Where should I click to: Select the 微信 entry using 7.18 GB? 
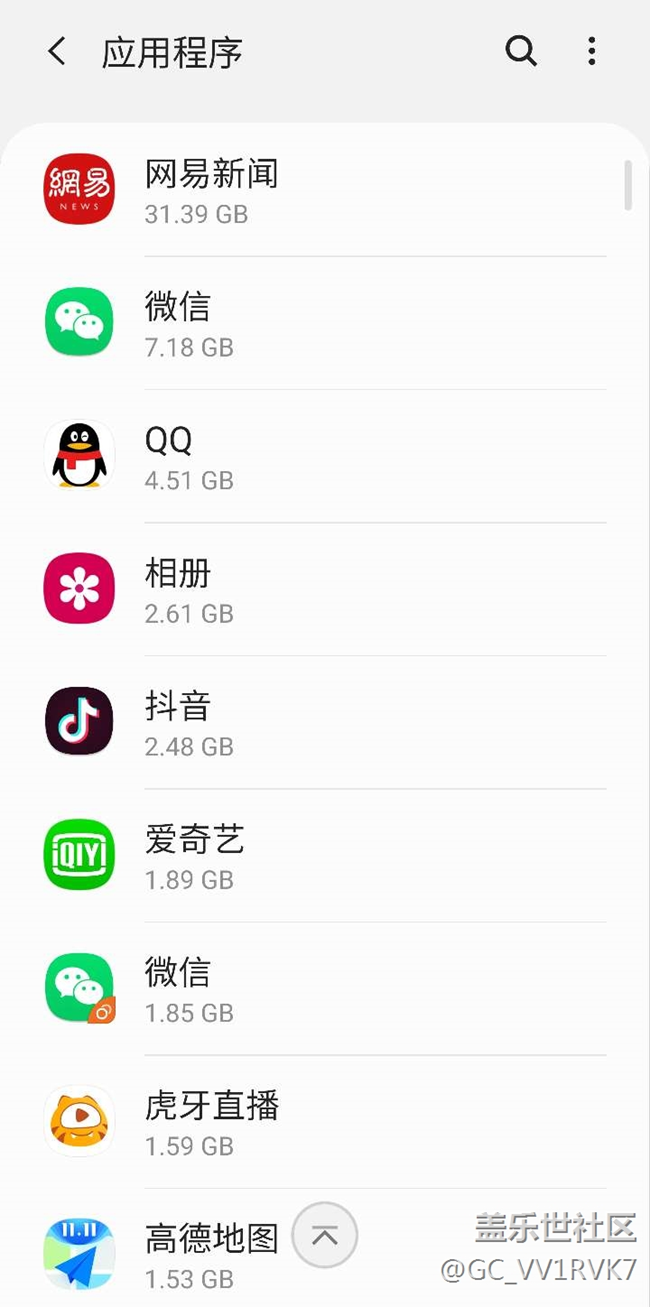coord(325,323)
